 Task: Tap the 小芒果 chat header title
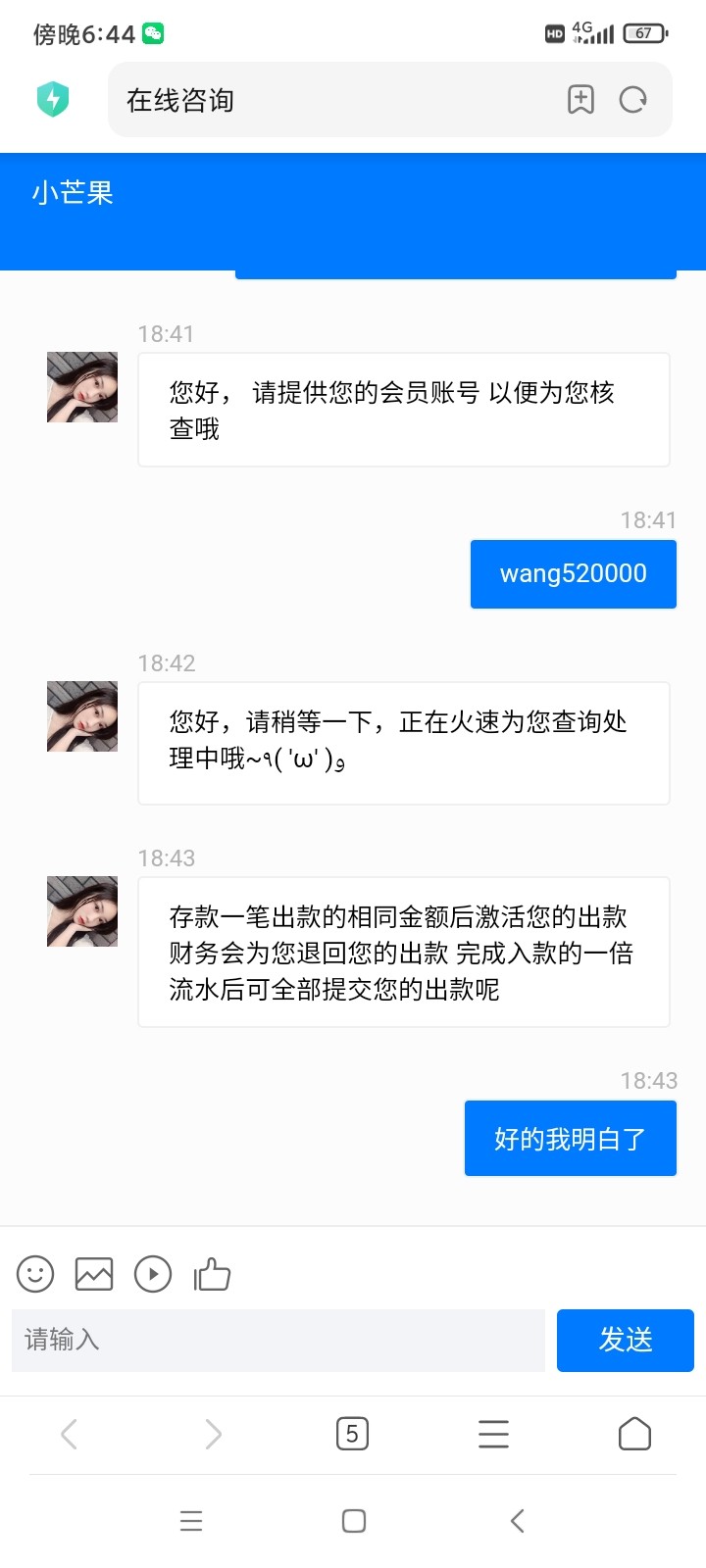(72, 194)
